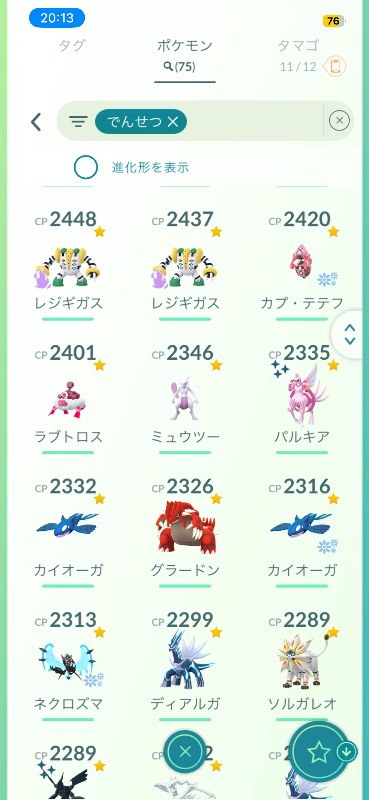369x800 pixels.
Task: Open レジギガス with CP 2437
Action: [x=185, y=265]
